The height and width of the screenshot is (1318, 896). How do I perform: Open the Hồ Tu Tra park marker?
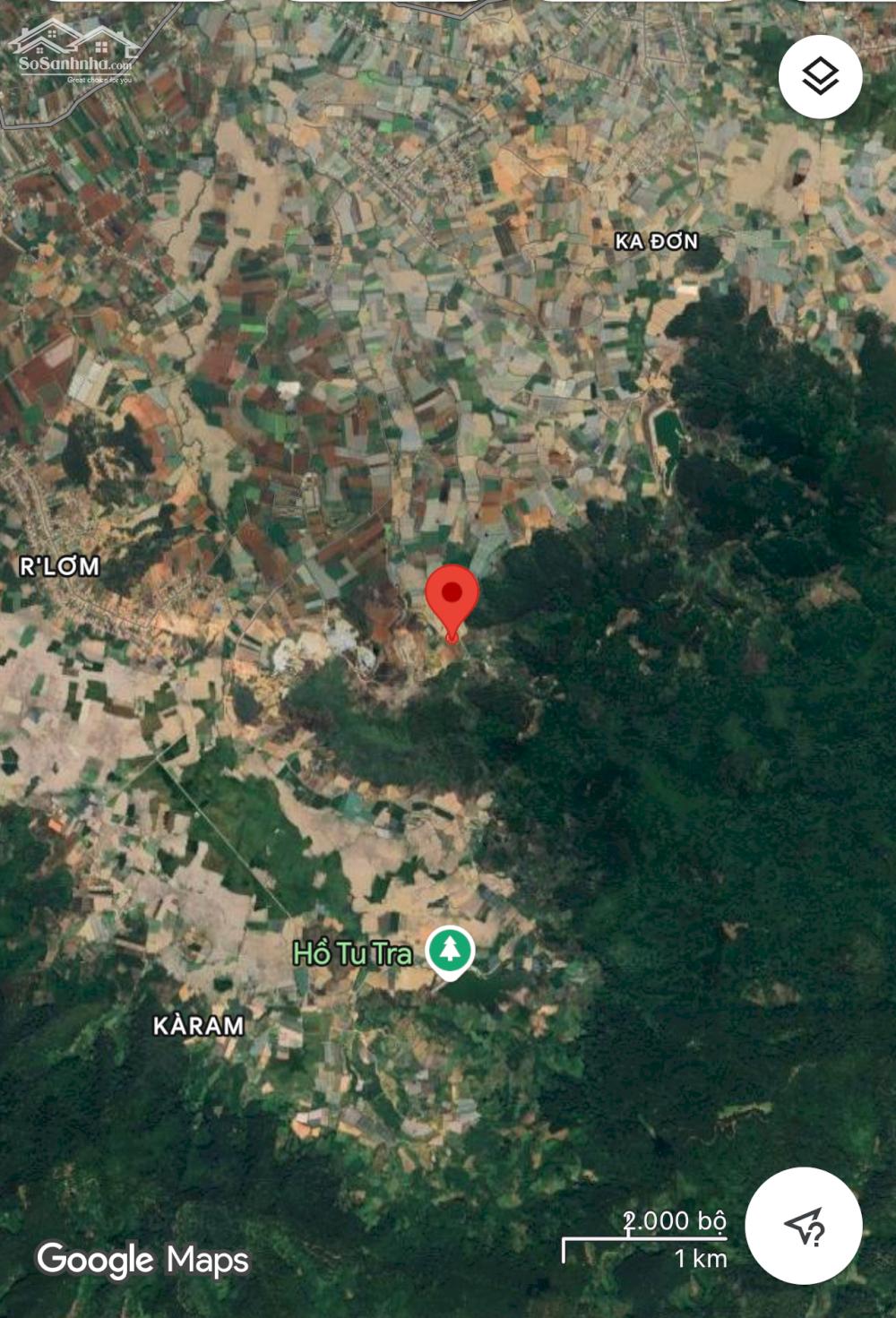click(x=450, y=950)
